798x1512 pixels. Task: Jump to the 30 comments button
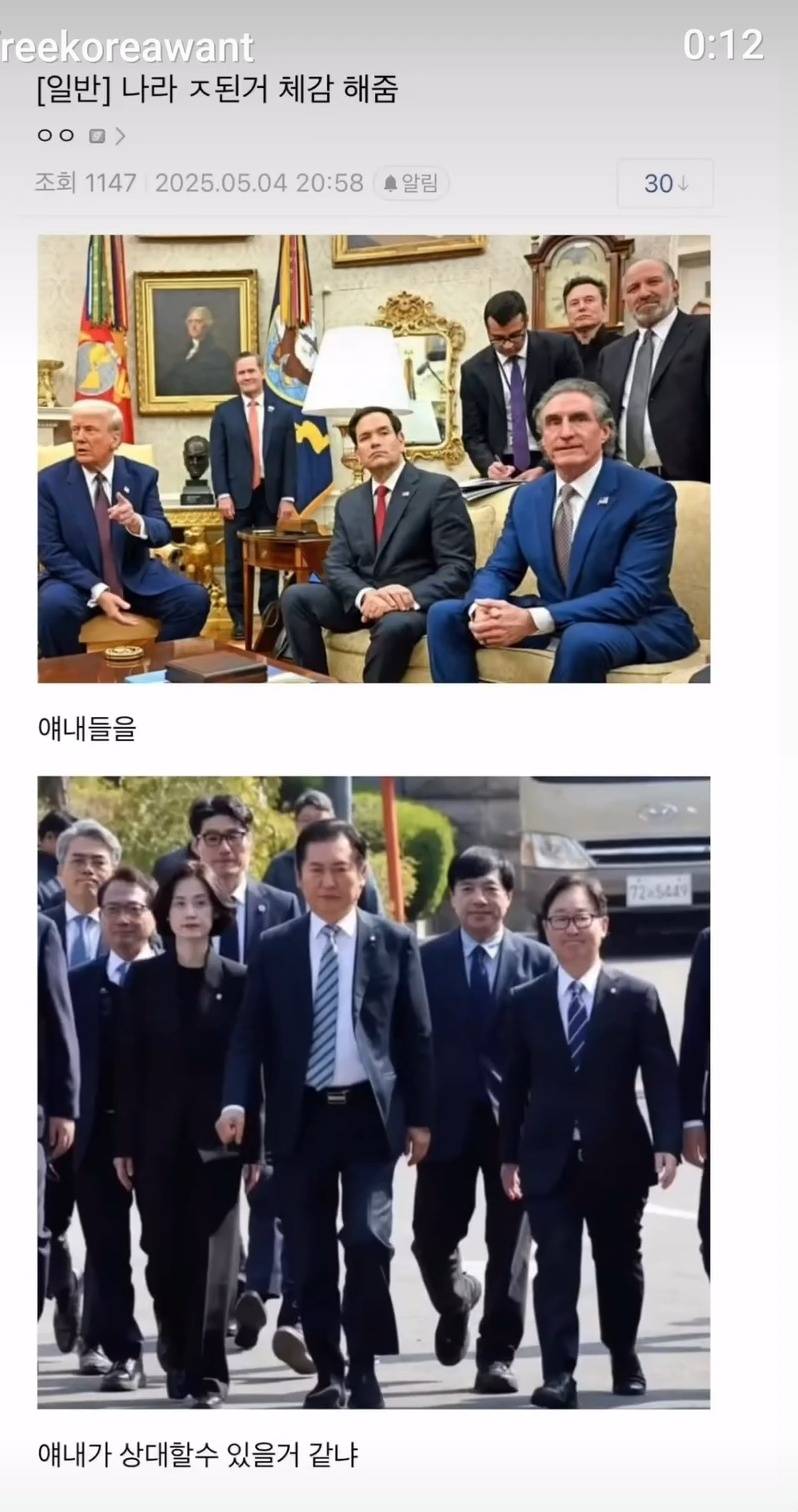pos(665,183)
